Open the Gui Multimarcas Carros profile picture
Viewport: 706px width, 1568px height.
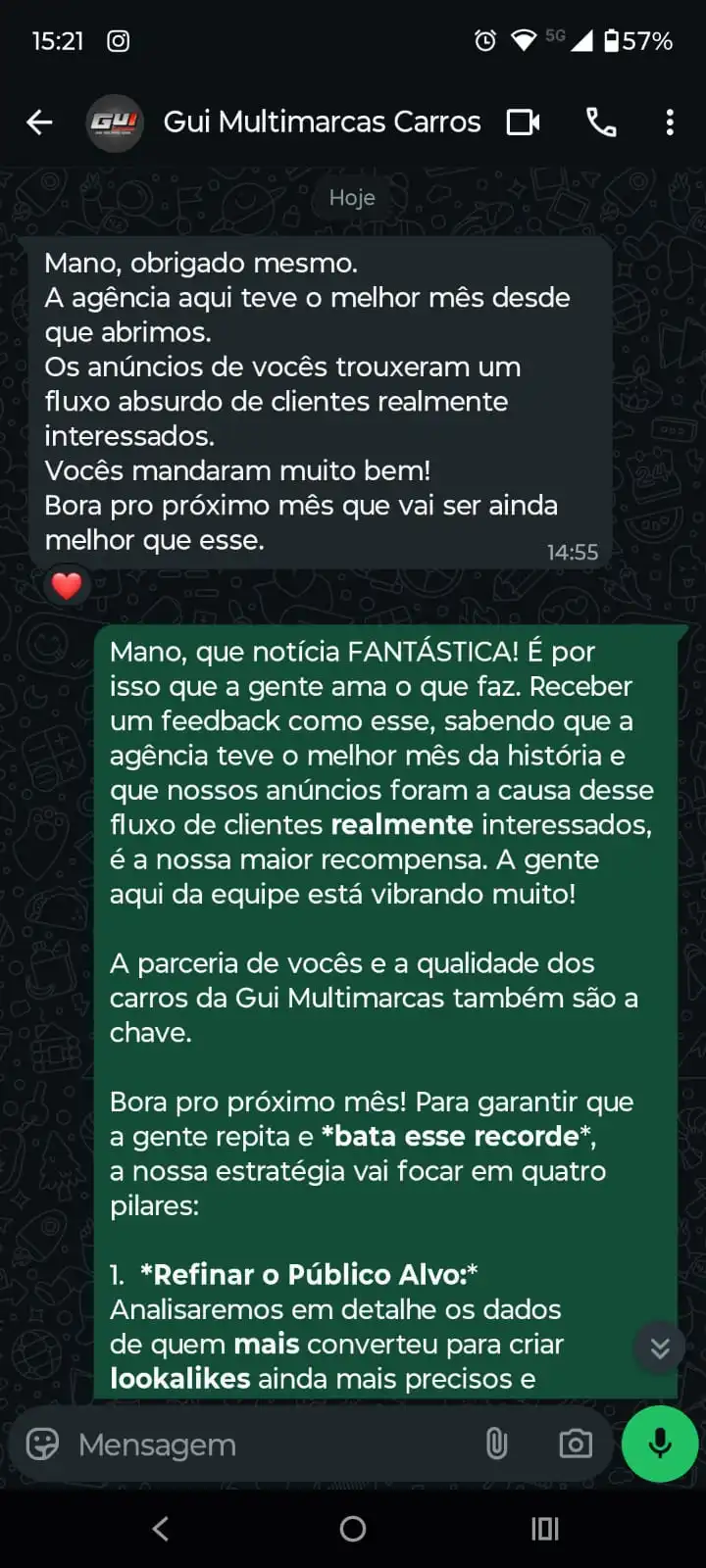pos(115,122)
